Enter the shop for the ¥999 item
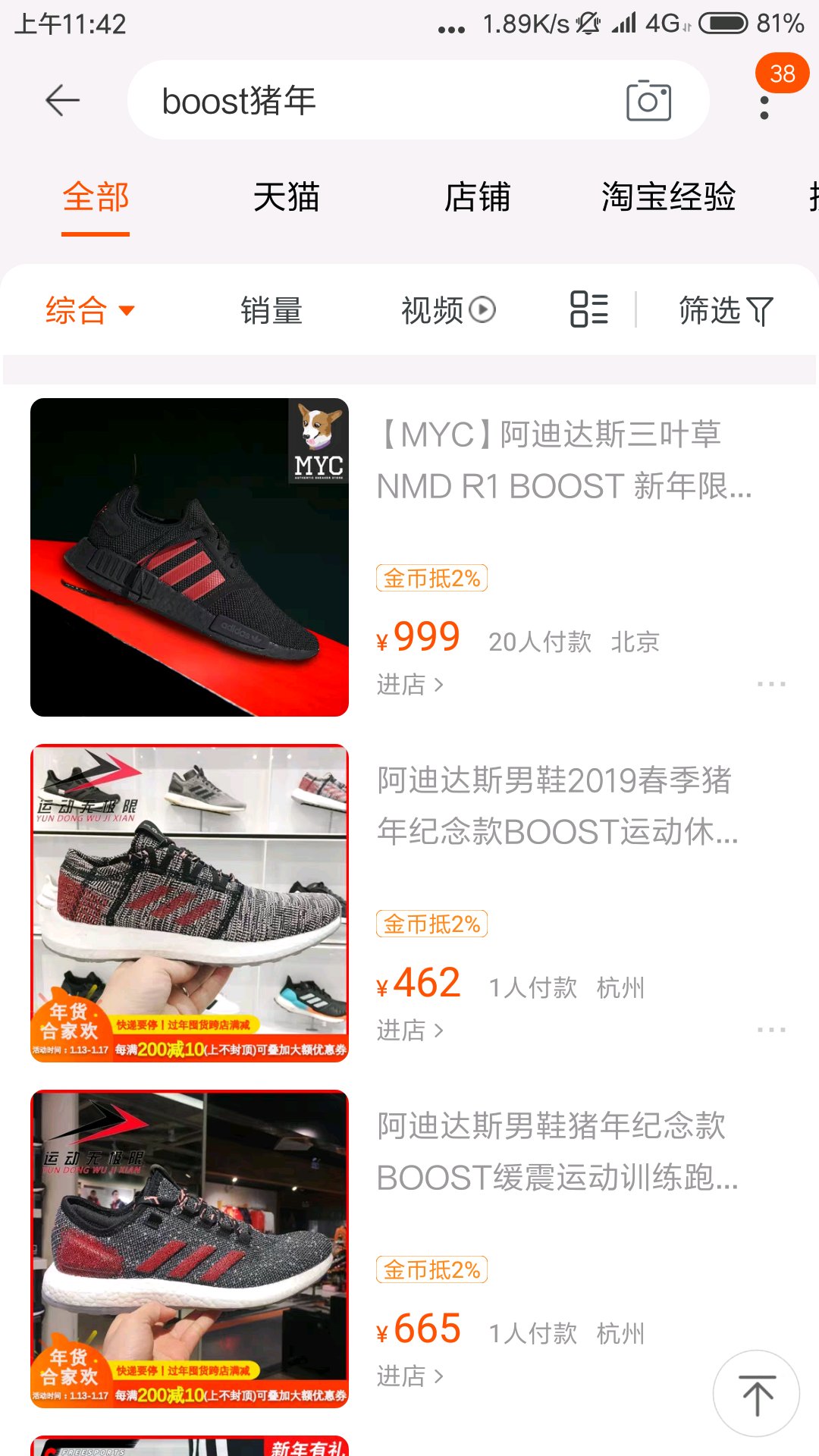819x1456 pixels. tap(409, 685)
